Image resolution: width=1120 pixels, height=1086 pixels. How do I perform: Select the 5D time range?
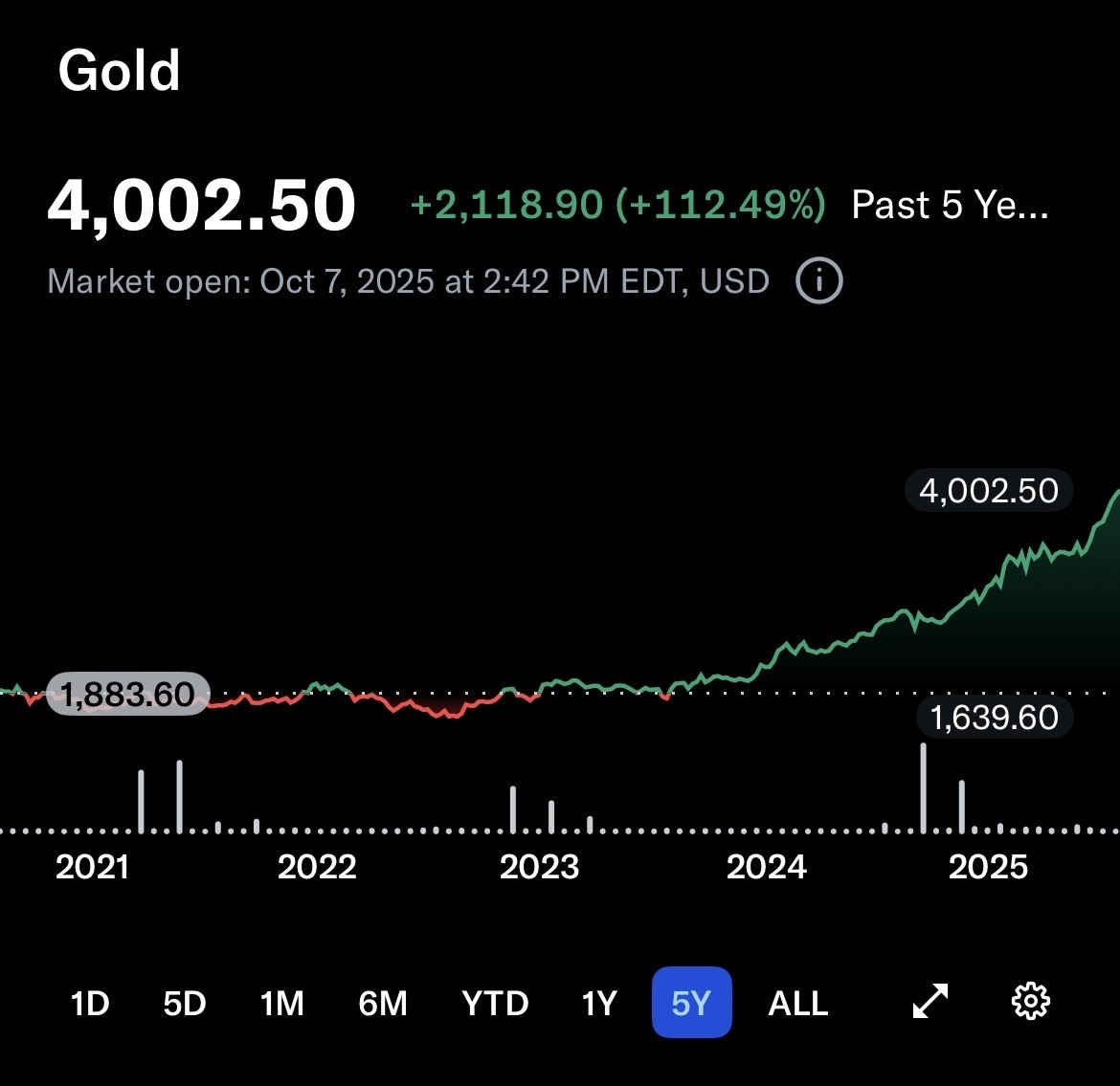pyautogui.click(x=184, y=1003)
